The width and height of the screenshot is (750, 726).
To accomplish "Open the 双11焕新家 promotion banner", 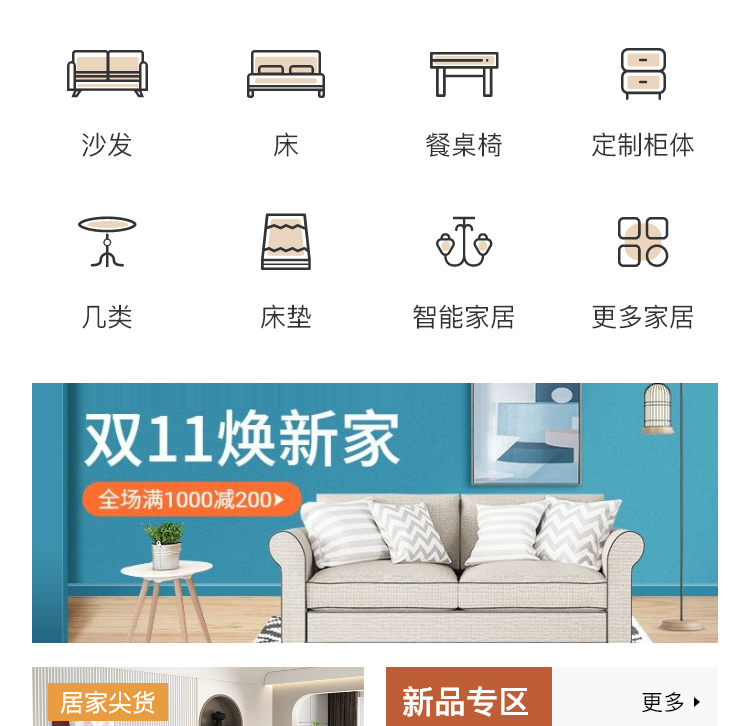I will point(374,512).
